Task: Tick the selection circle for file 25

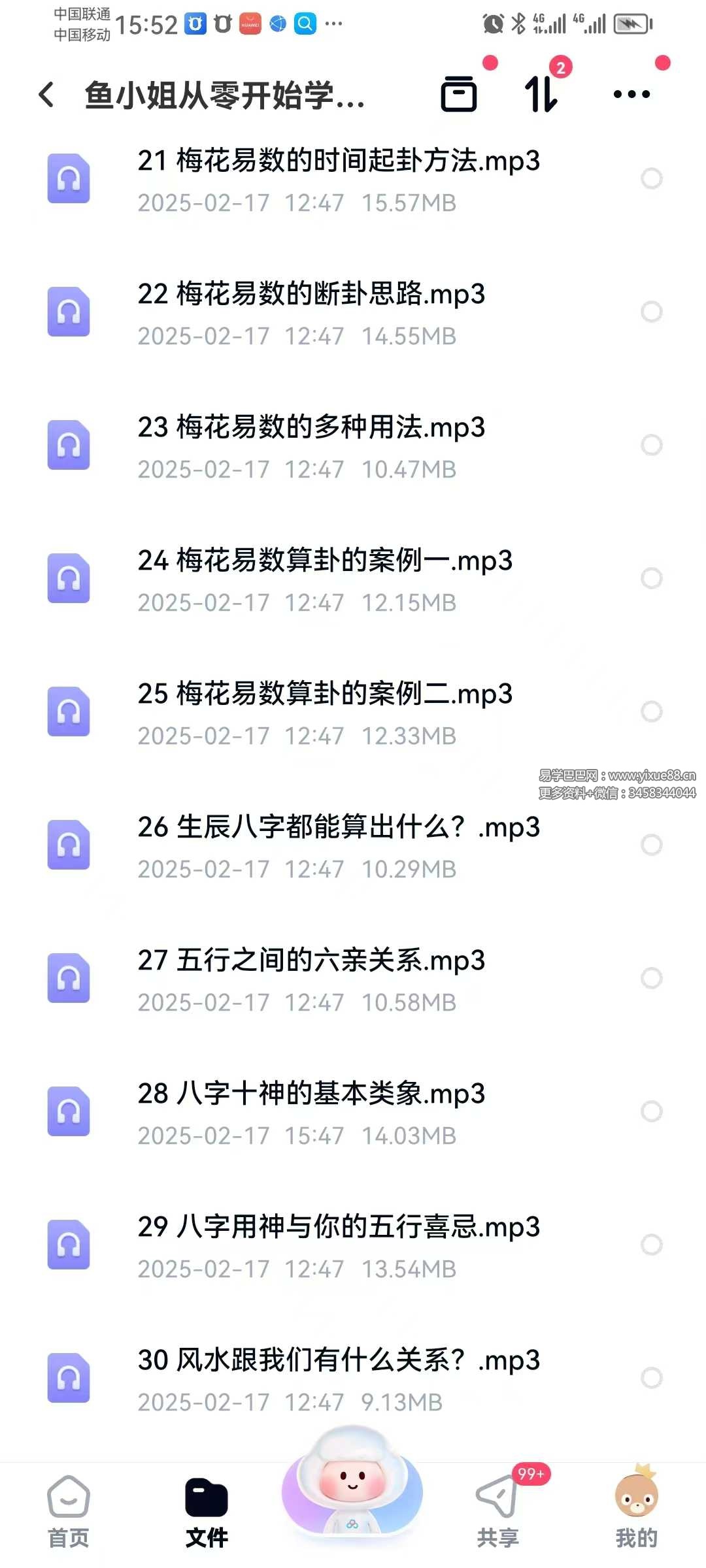Action: coord(651,711)
